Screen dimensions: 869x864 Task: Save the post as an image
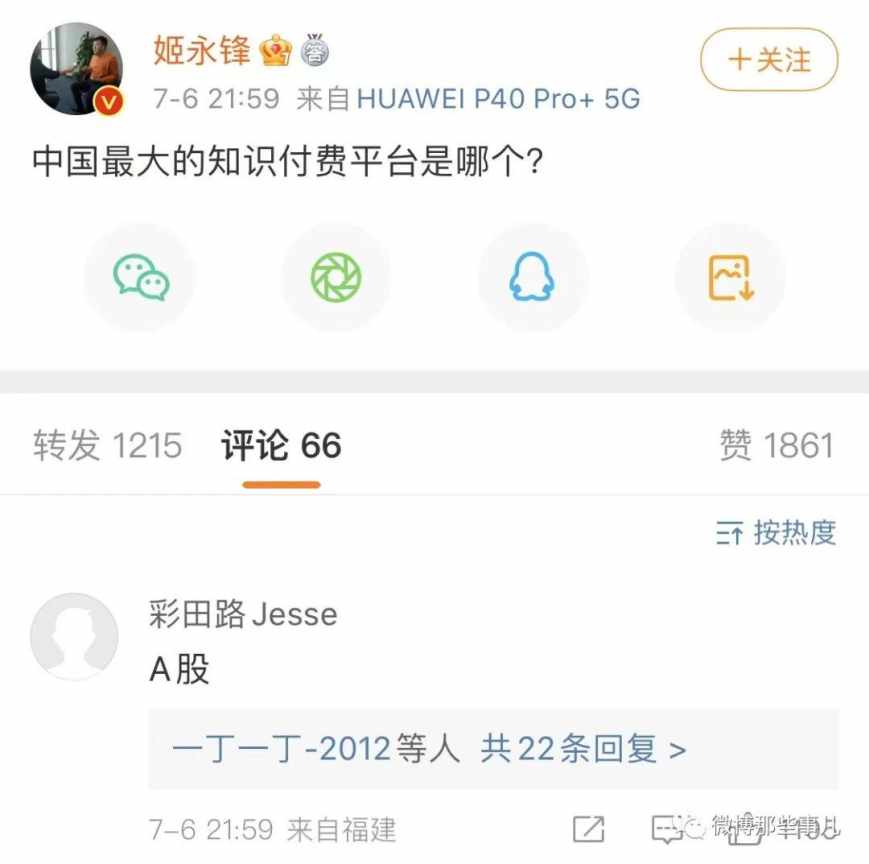[730, 278]
